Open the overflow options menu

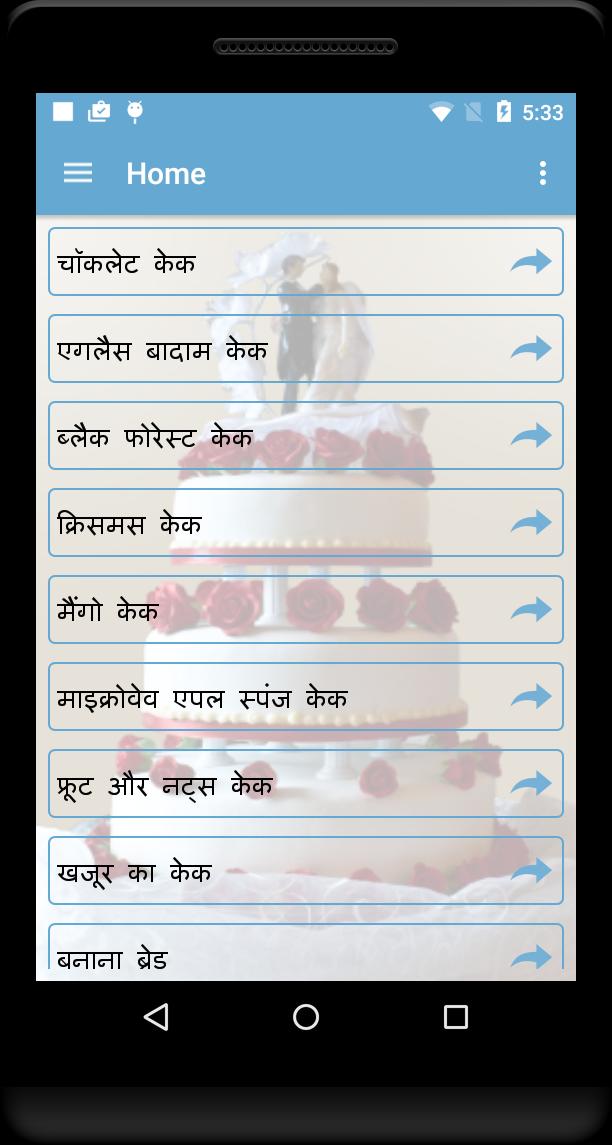tap(542, 173)
